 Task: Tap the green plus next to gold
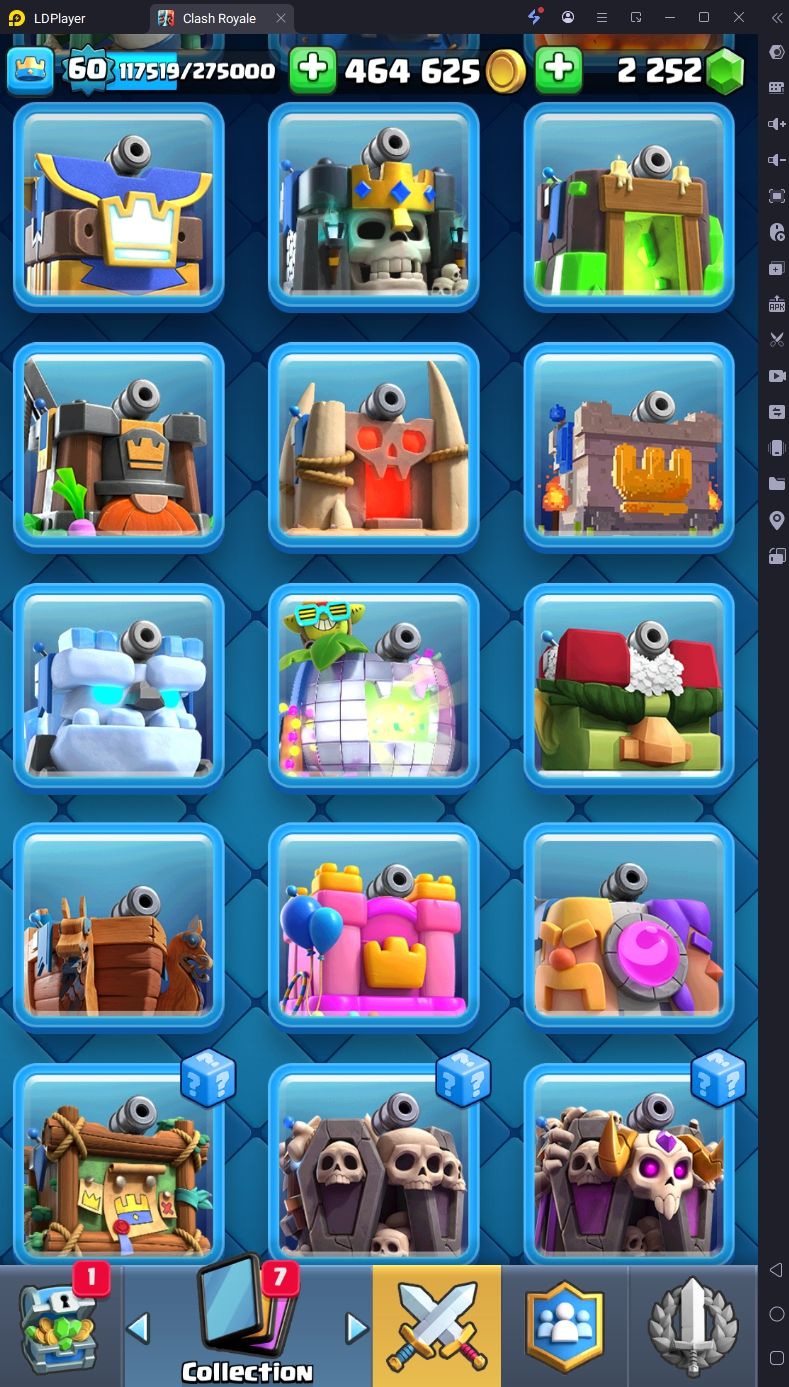point(313,70)
